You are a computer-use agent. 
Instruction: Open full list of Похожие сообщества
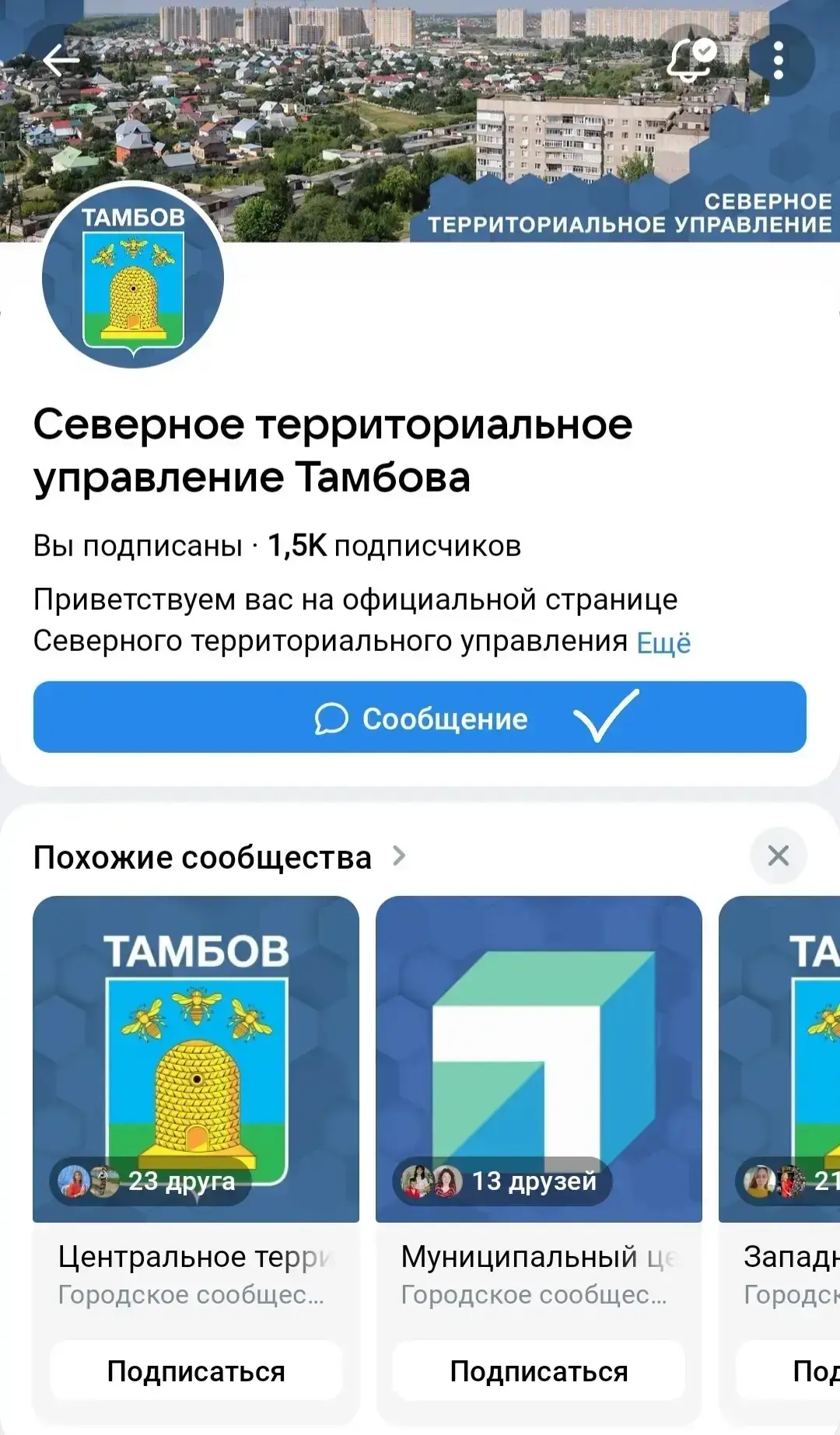pos(399,856)
